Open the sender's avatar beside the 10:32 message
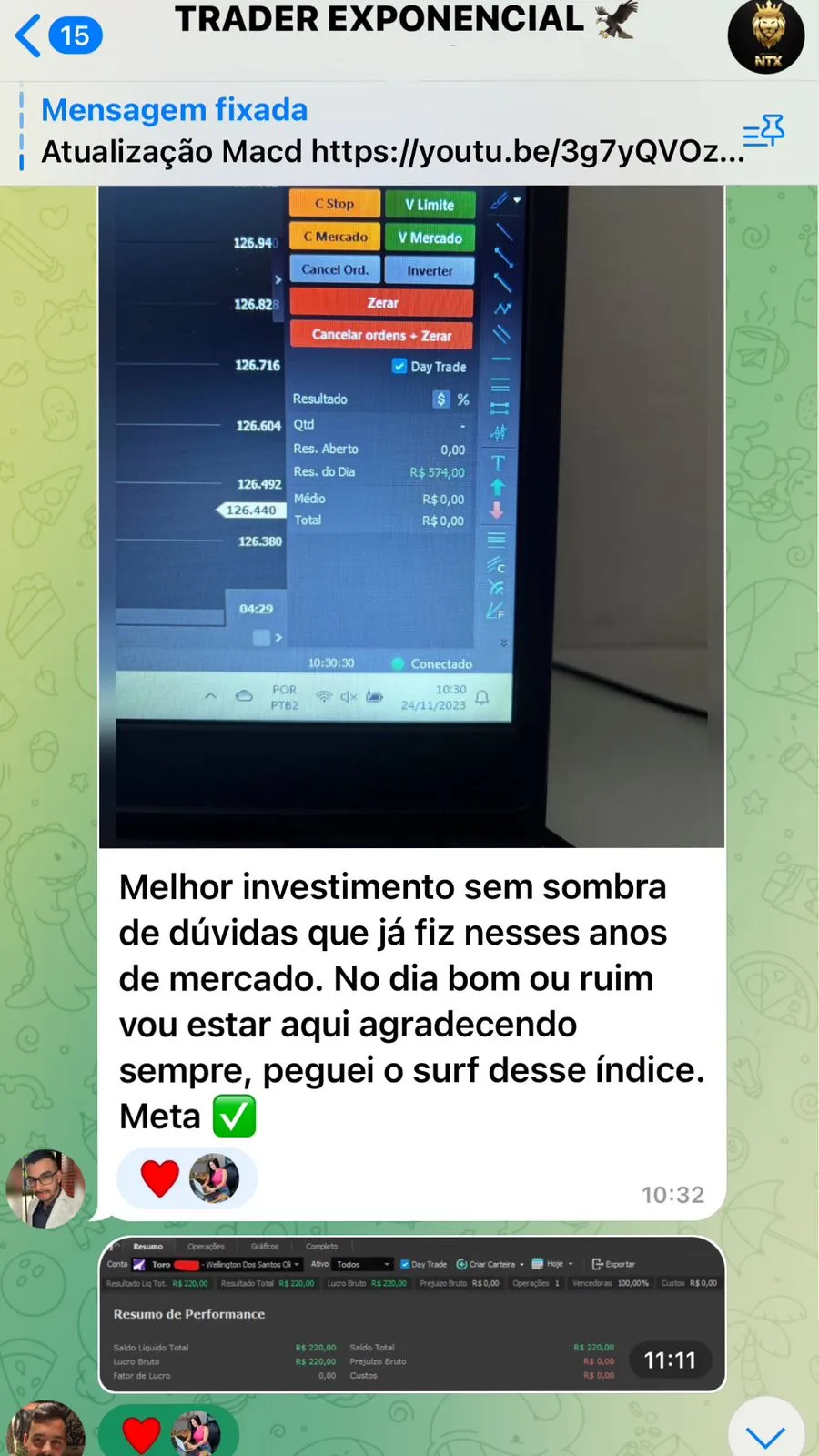This screenshot has width=819, height=1456. (45, 1188)
